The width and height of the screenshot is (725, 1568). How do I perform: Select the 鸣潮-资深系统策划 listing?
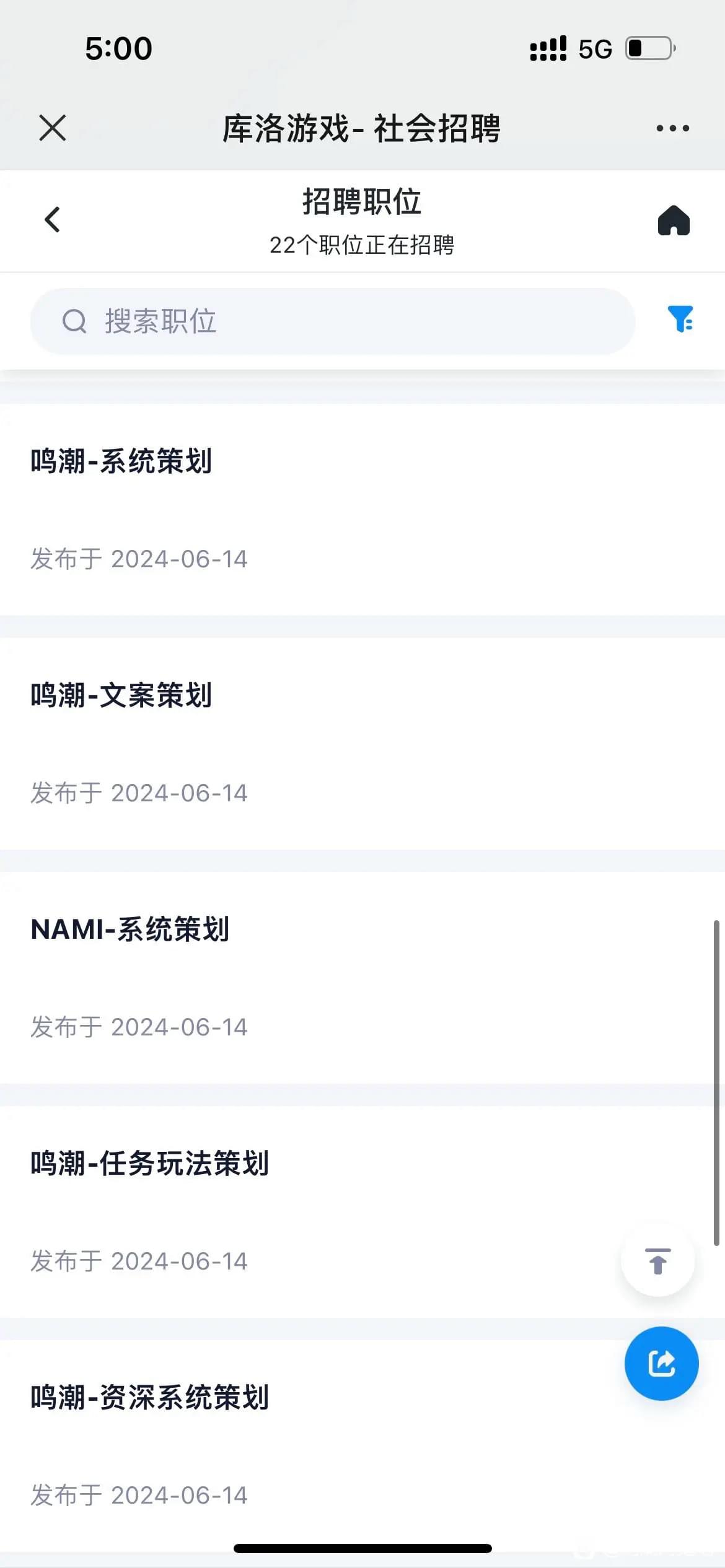(x=362, y=1445)
